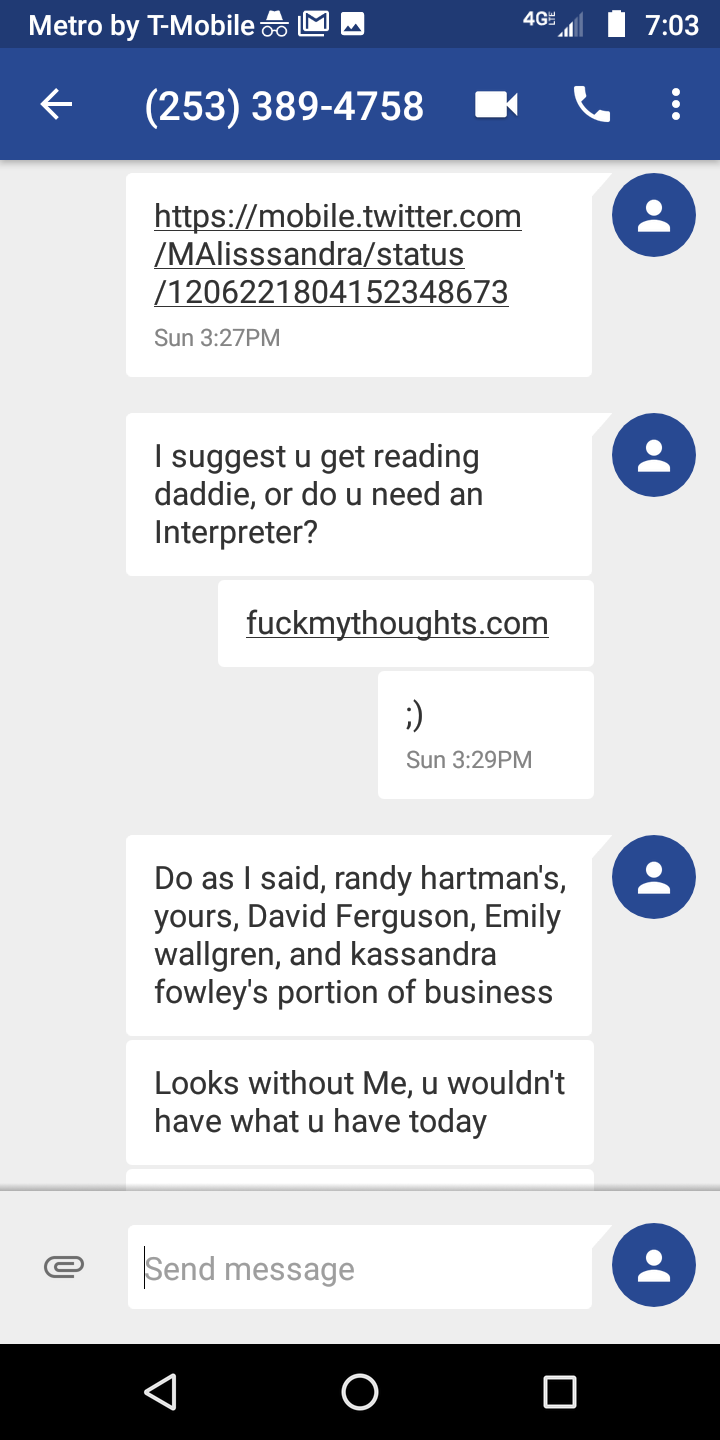Open the overflow menu

point(676,104)
